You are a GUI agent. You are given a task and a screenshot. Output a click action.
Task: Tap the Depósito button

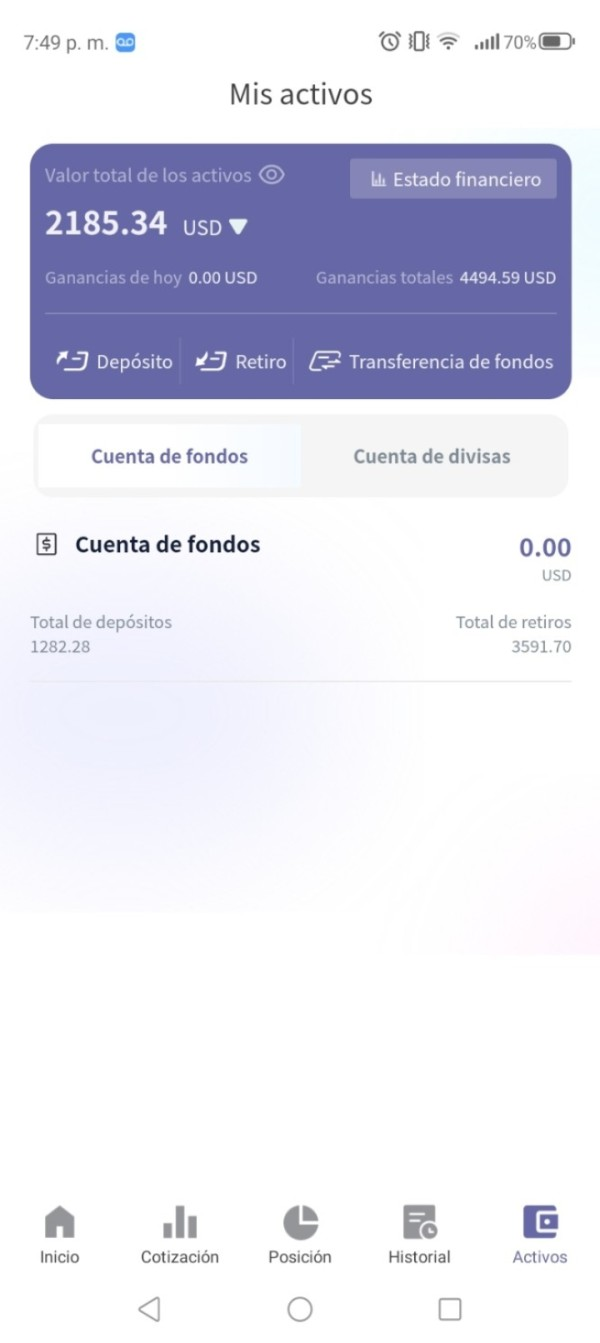114,362
